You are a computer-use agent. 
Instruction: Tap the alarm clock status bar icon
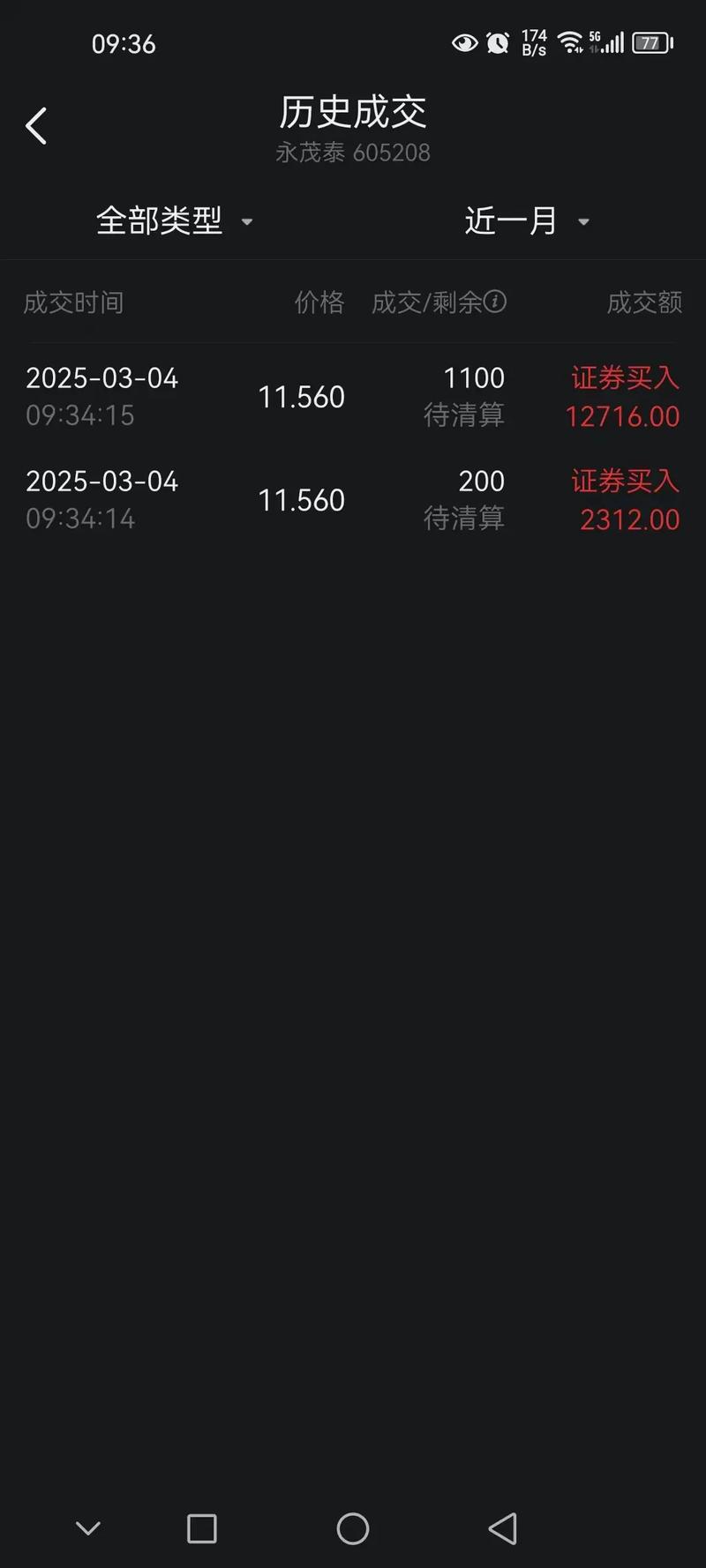[x=498, y=42]
